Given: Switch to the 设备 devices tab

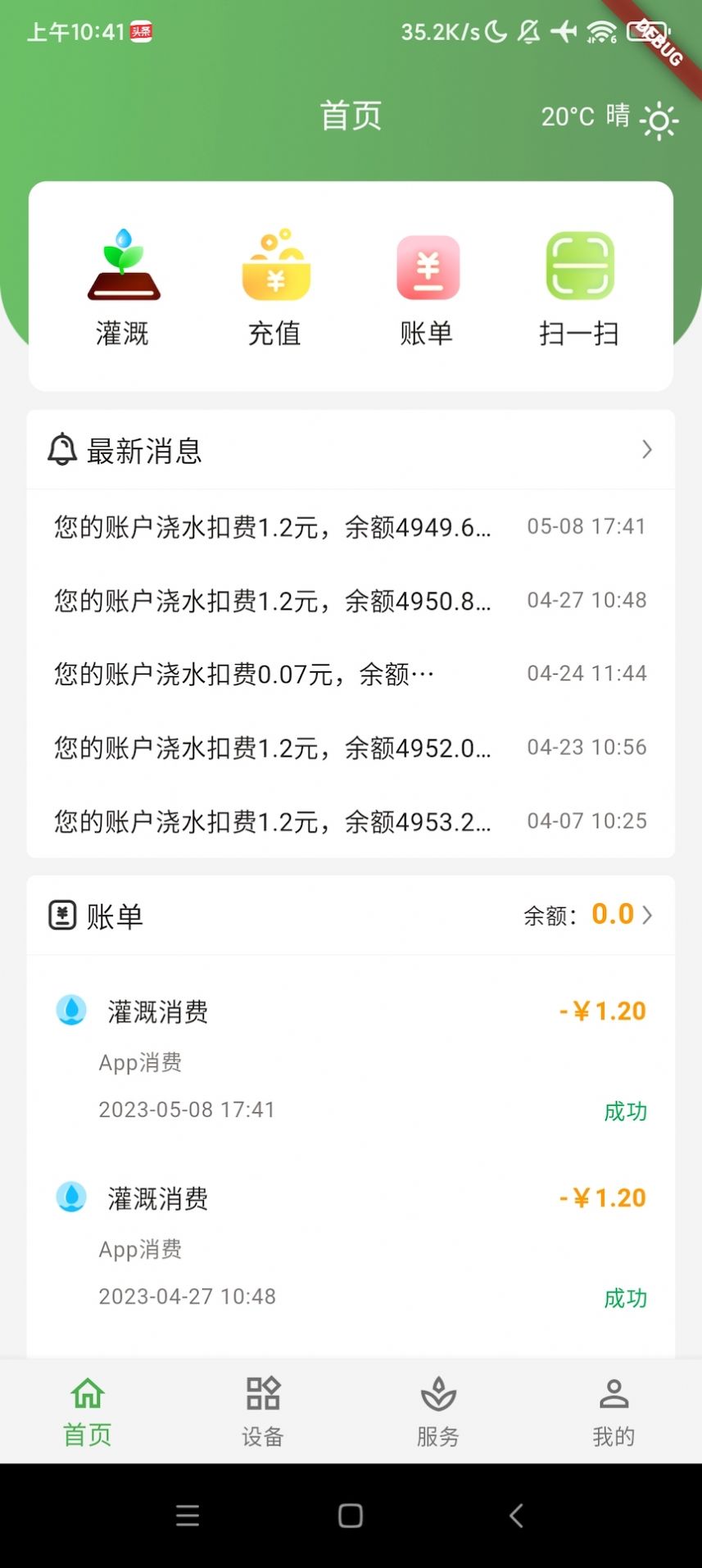Looking at the screenshot, I should click(x=262, y=1410).
